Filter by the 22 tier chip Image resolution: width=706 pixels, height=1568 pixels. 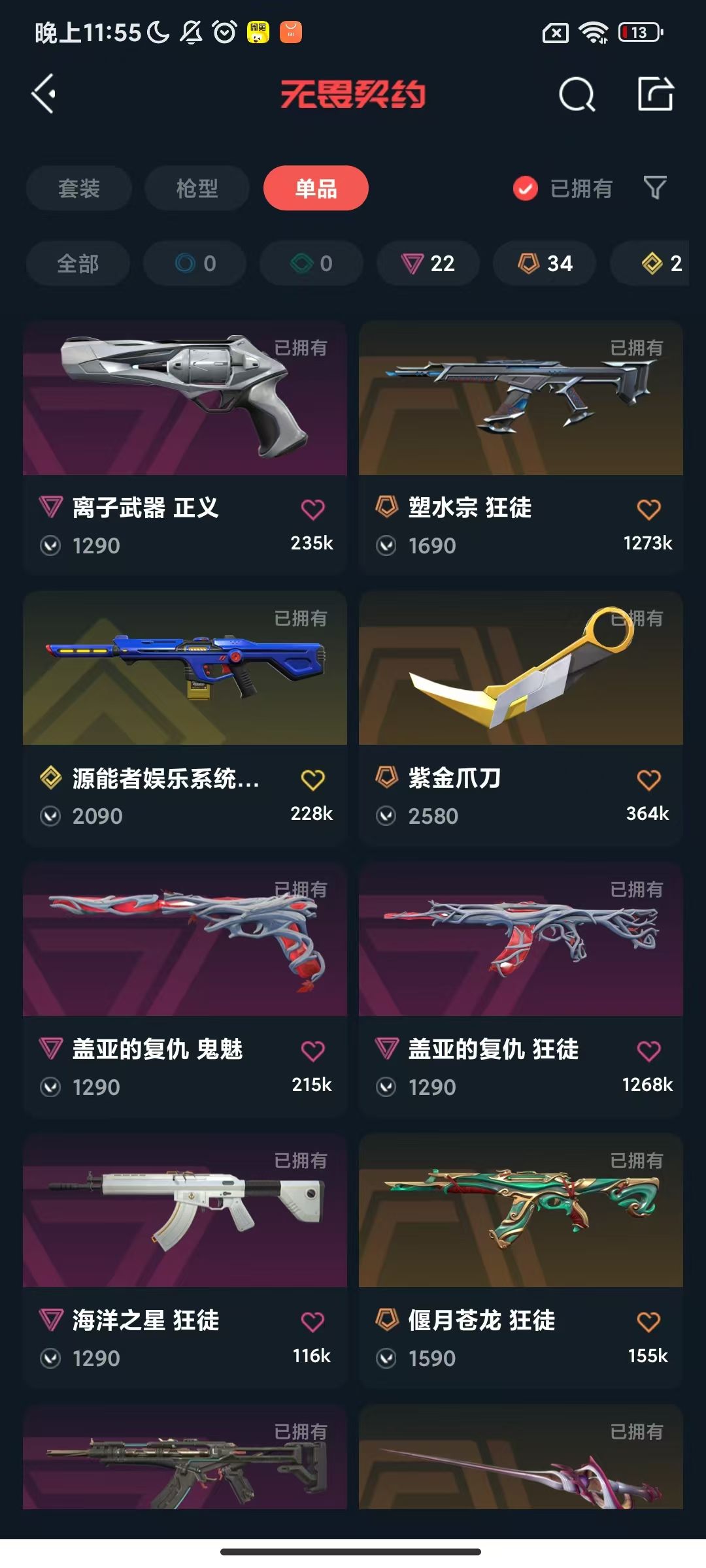click(x=428, y=263)
